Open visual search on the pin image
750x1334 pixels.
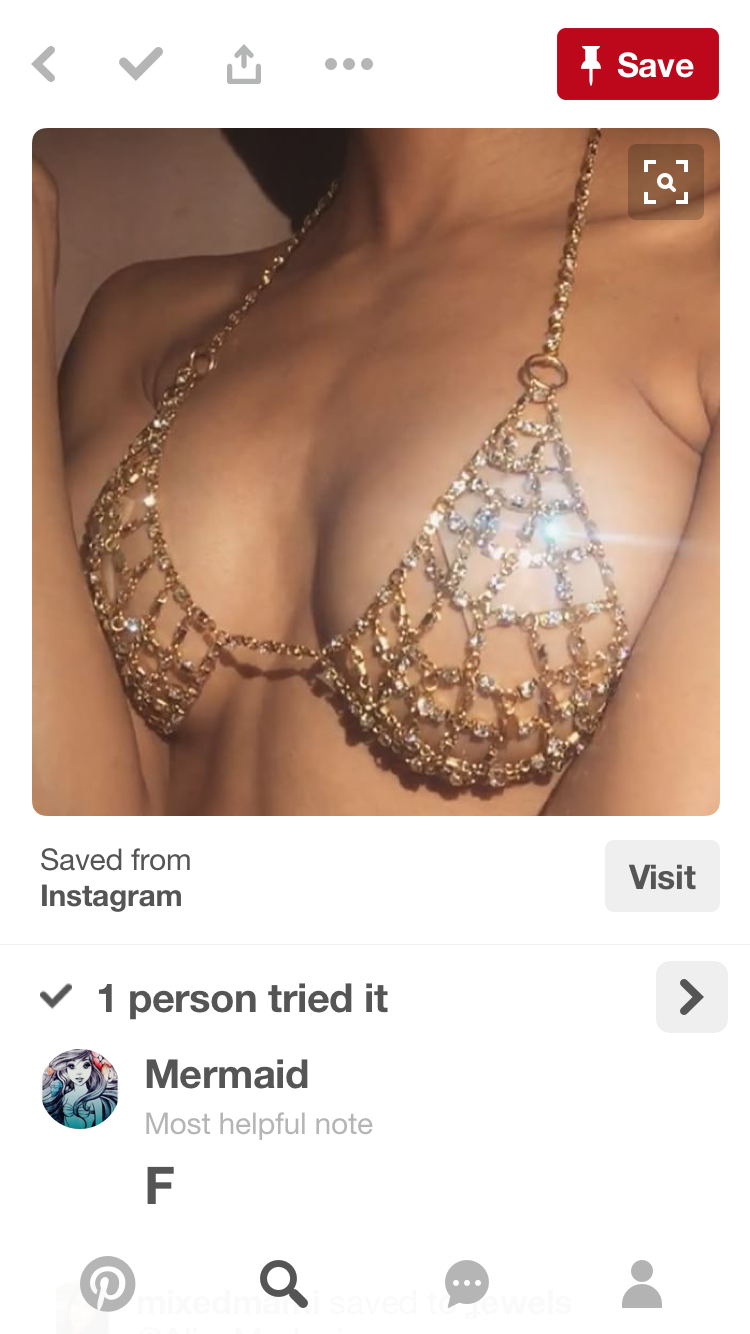click(666, 182)
